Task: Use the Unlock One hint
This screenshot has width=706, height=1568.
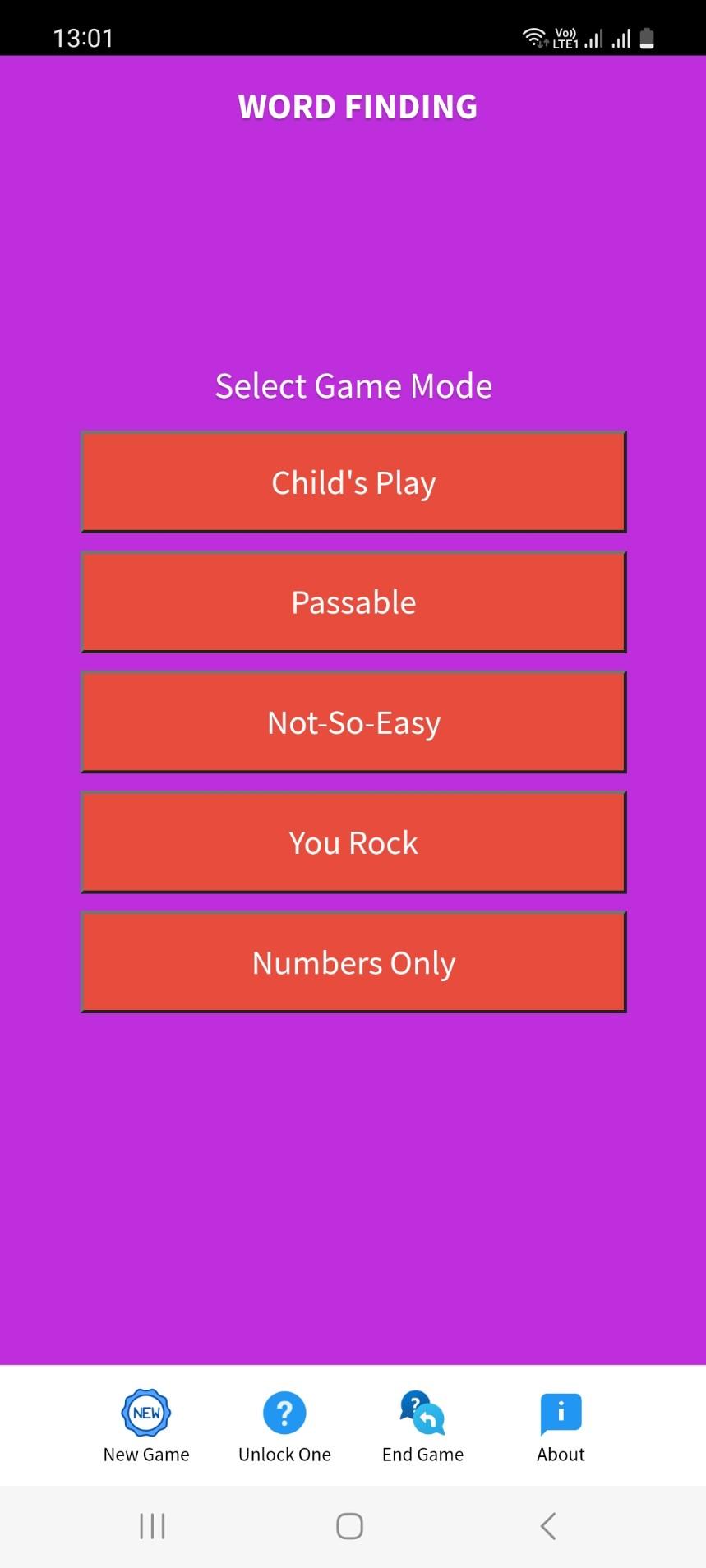Action: coord(284,1426)
